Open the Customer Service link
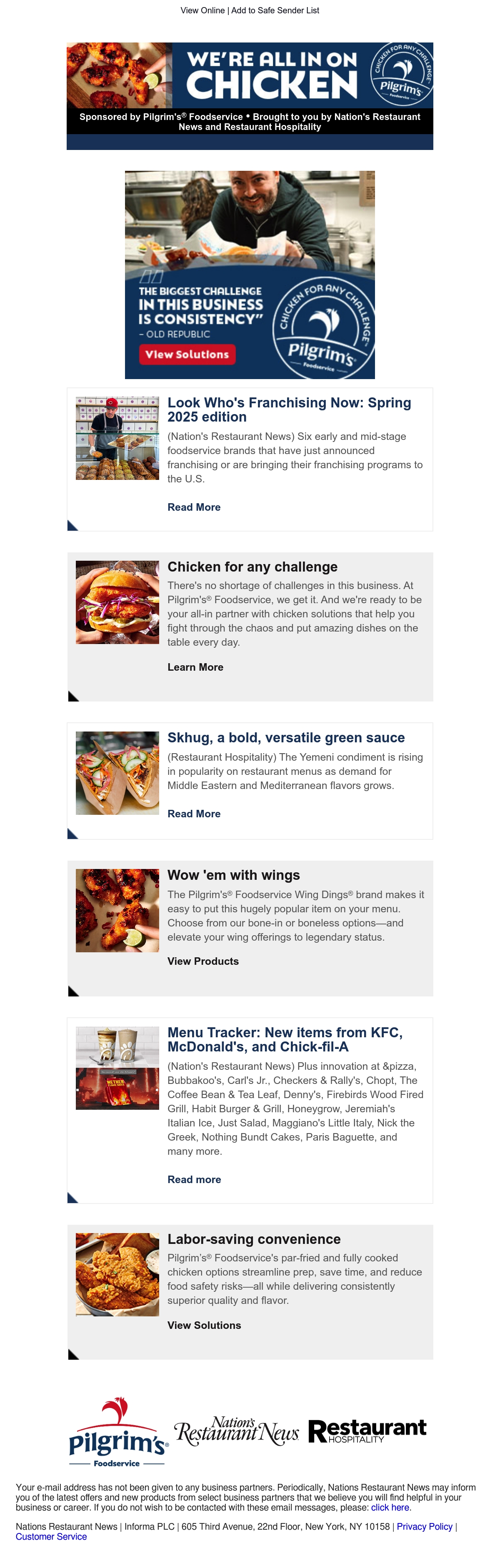 (x=51, y=1536)
